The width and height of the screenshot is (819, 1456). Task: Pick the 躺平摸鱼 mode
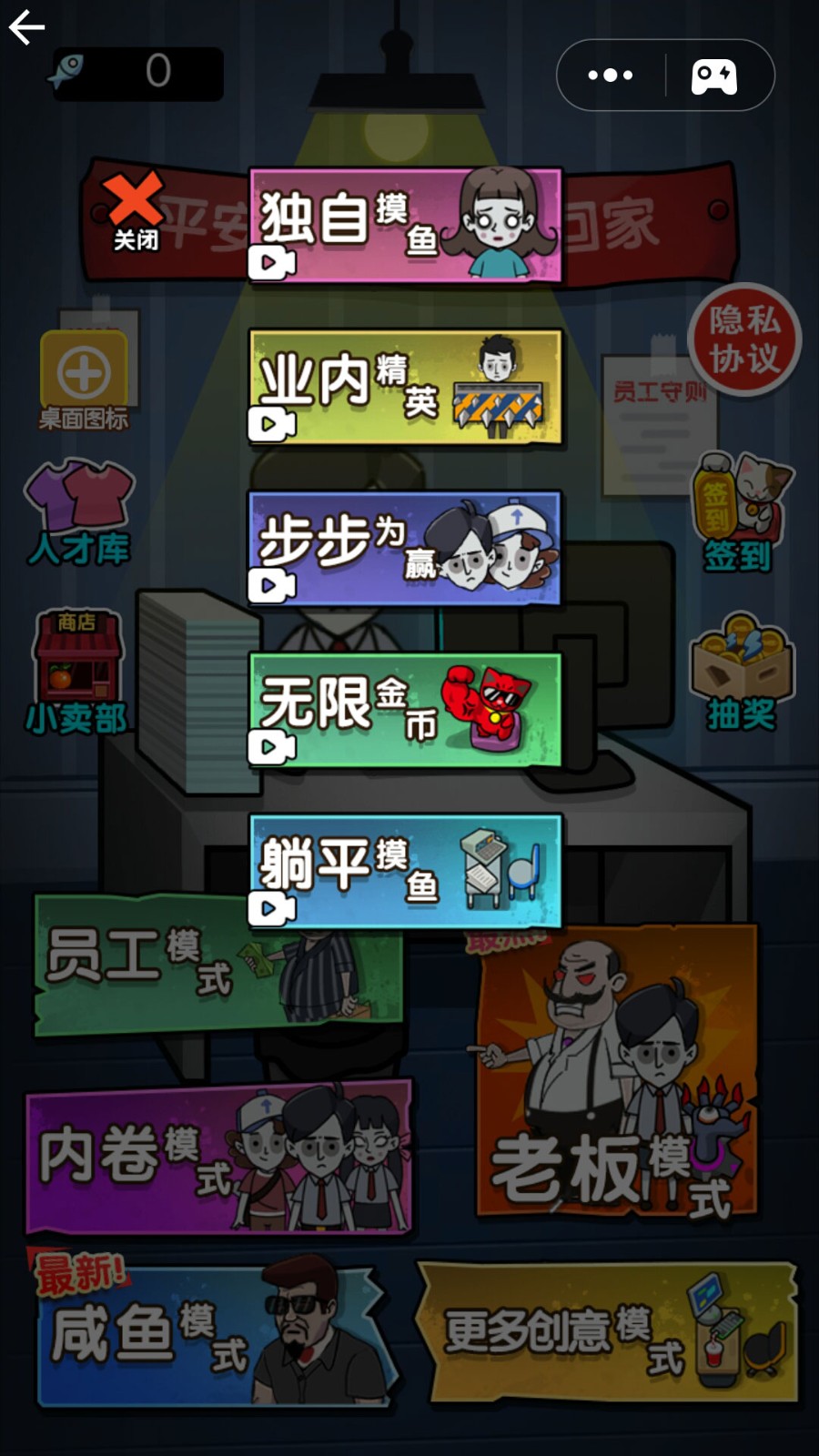coord(406,871)
